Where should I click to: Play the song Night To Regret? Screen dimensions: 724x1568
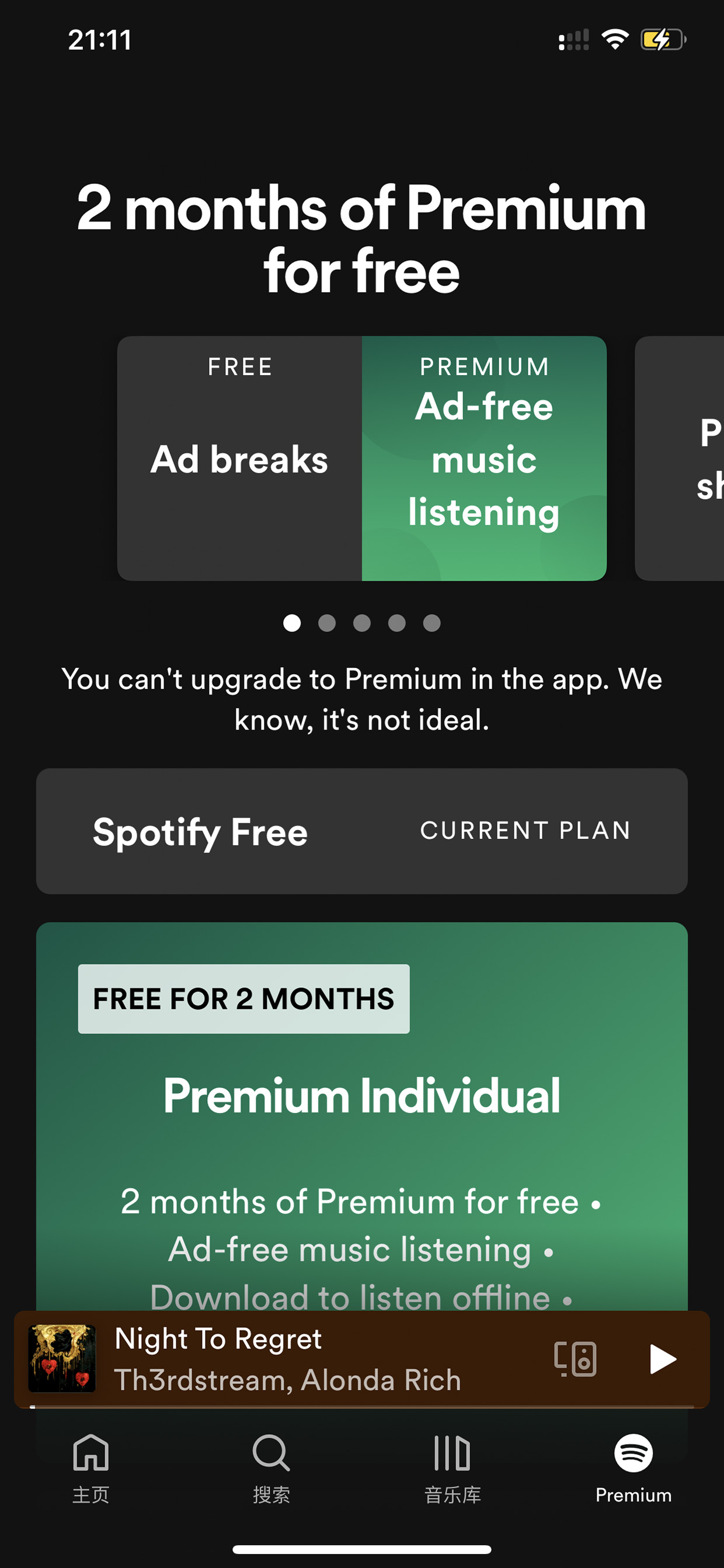click(663, 1359)
